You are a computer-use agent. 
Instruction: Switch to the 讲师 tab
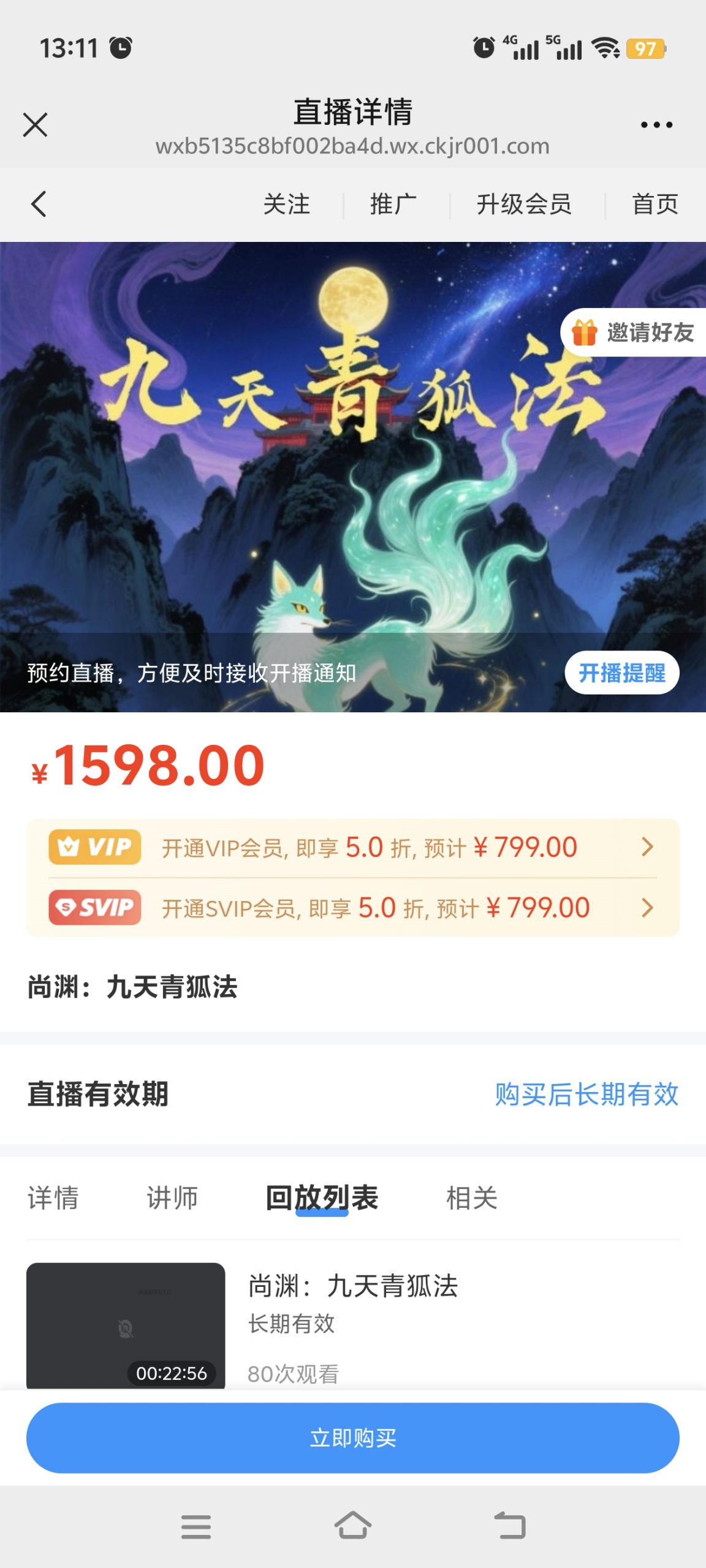coord(172,1198)
